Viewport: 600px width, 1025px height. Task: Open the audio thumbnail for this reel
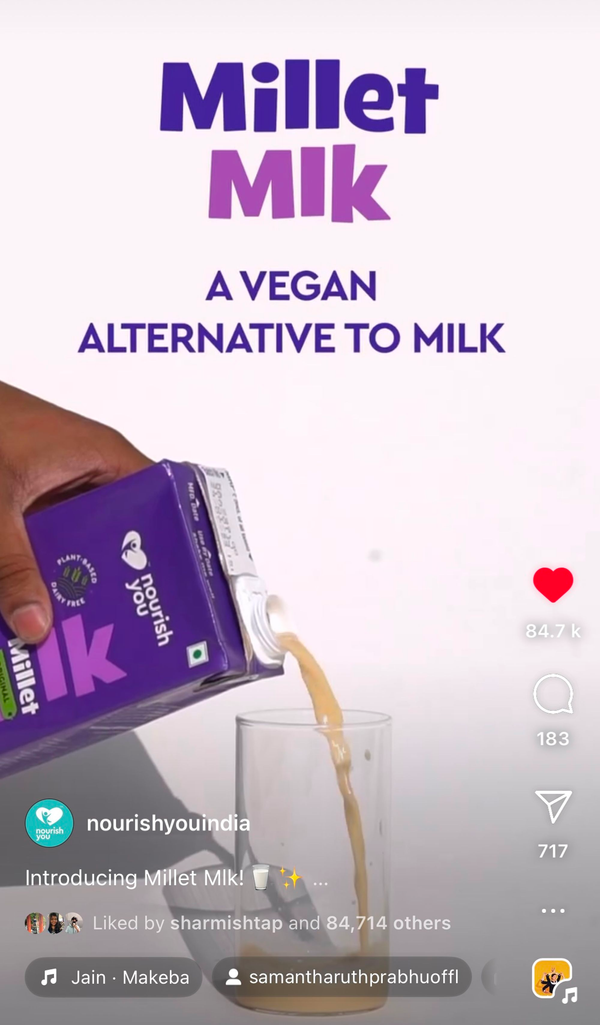coord(553,978)
